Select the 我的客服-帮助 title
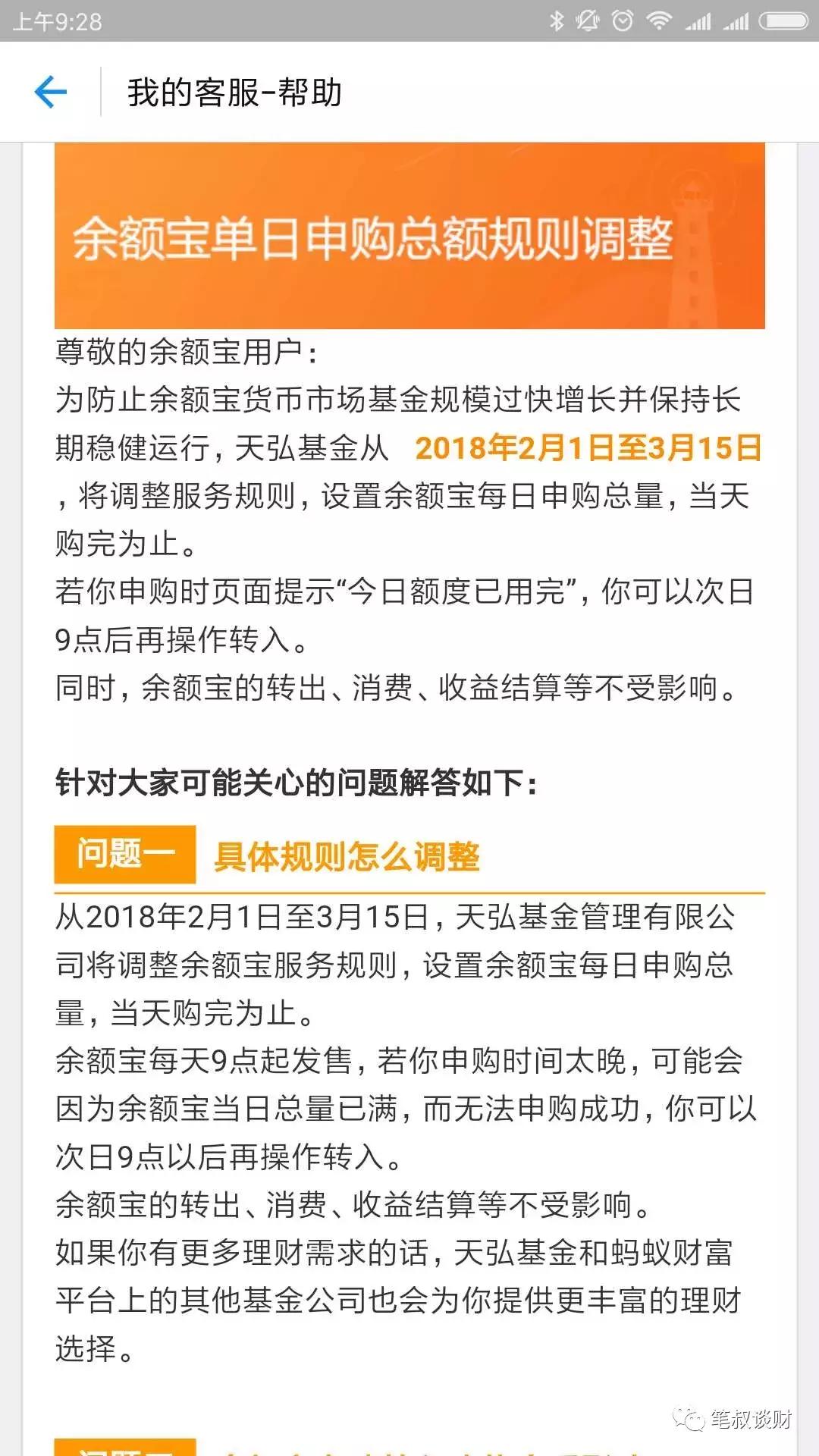 click(x=235, y=91)
